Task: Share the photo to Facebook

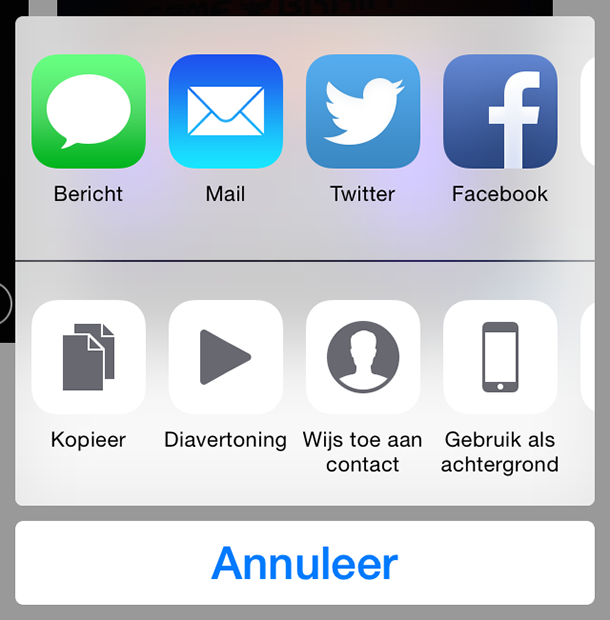Action: [499, 111]
